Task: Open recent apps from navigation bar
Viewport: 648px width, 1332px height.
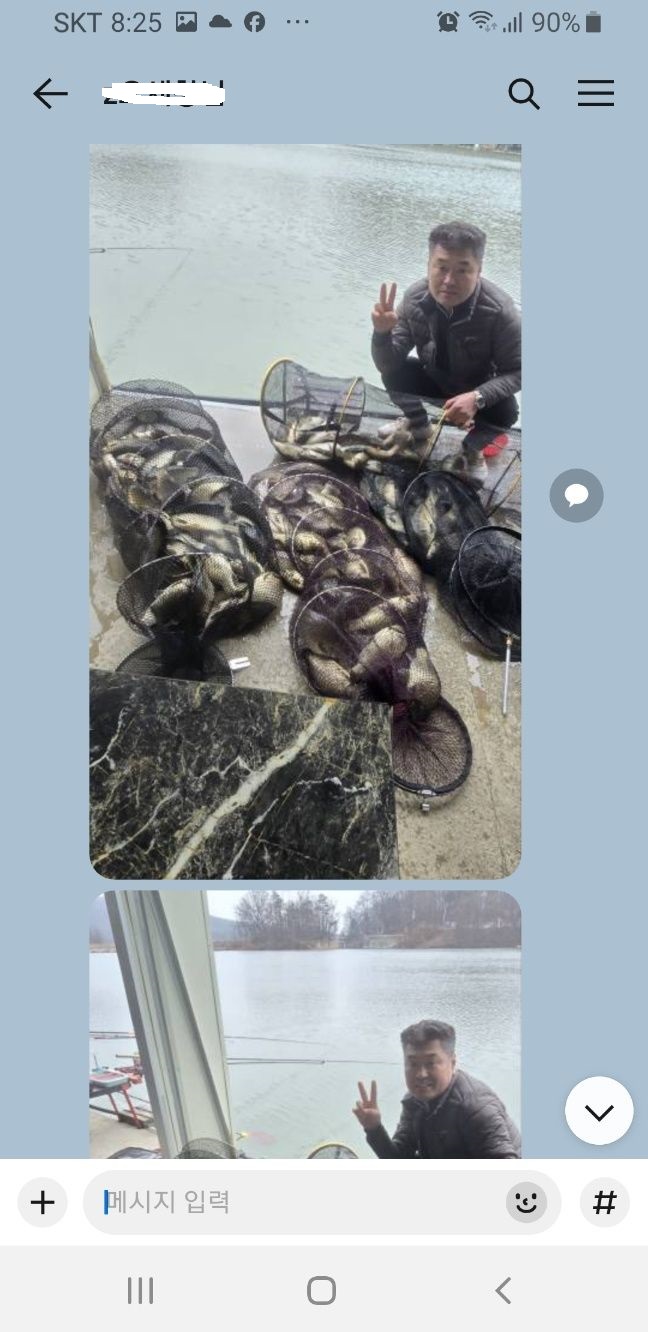Action: pyautogui.click(x=140, y=1291)
